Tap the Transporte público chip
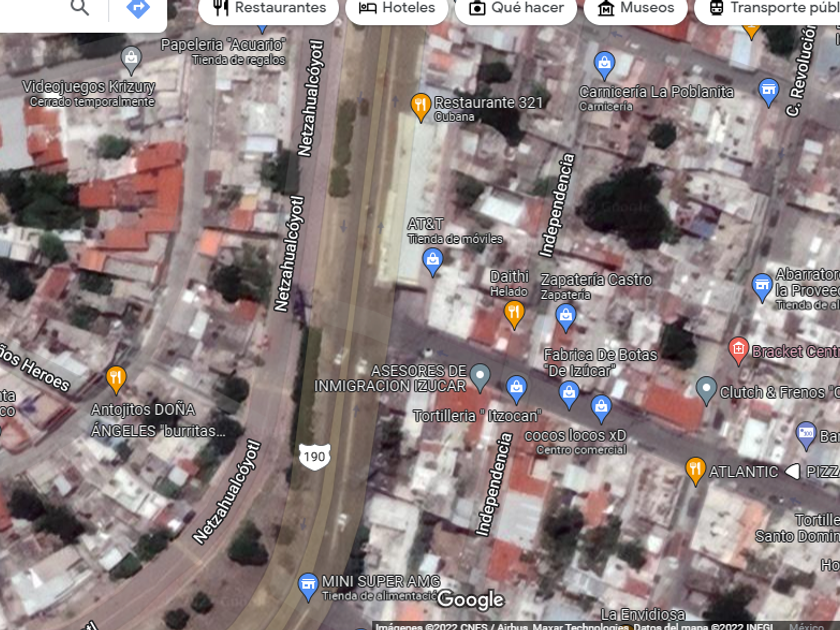The width and height of the screenshot is (840, 630). click(767, 9)
